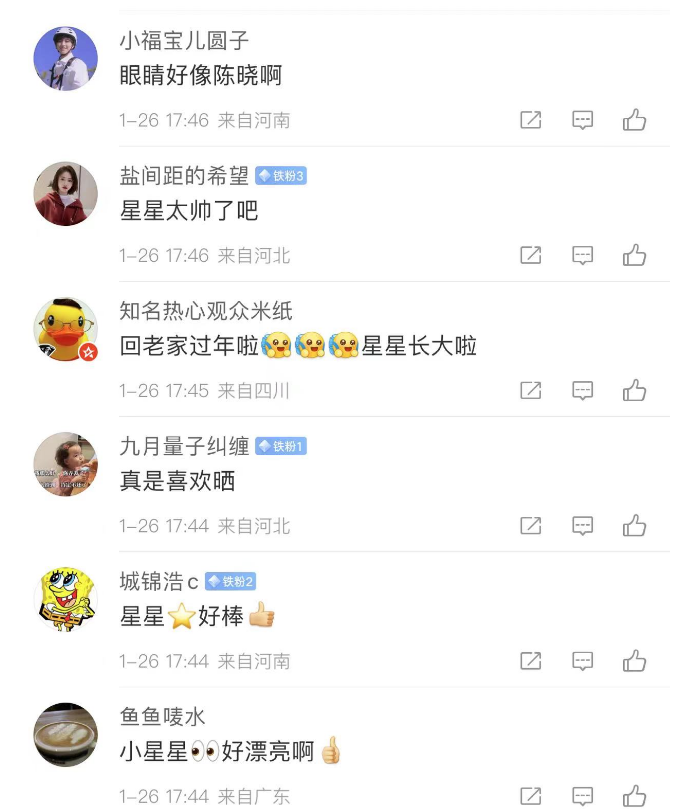689x811 pixels.
Task: Open 九月量子纠缠's profile avatar
Action: point(66,464)
